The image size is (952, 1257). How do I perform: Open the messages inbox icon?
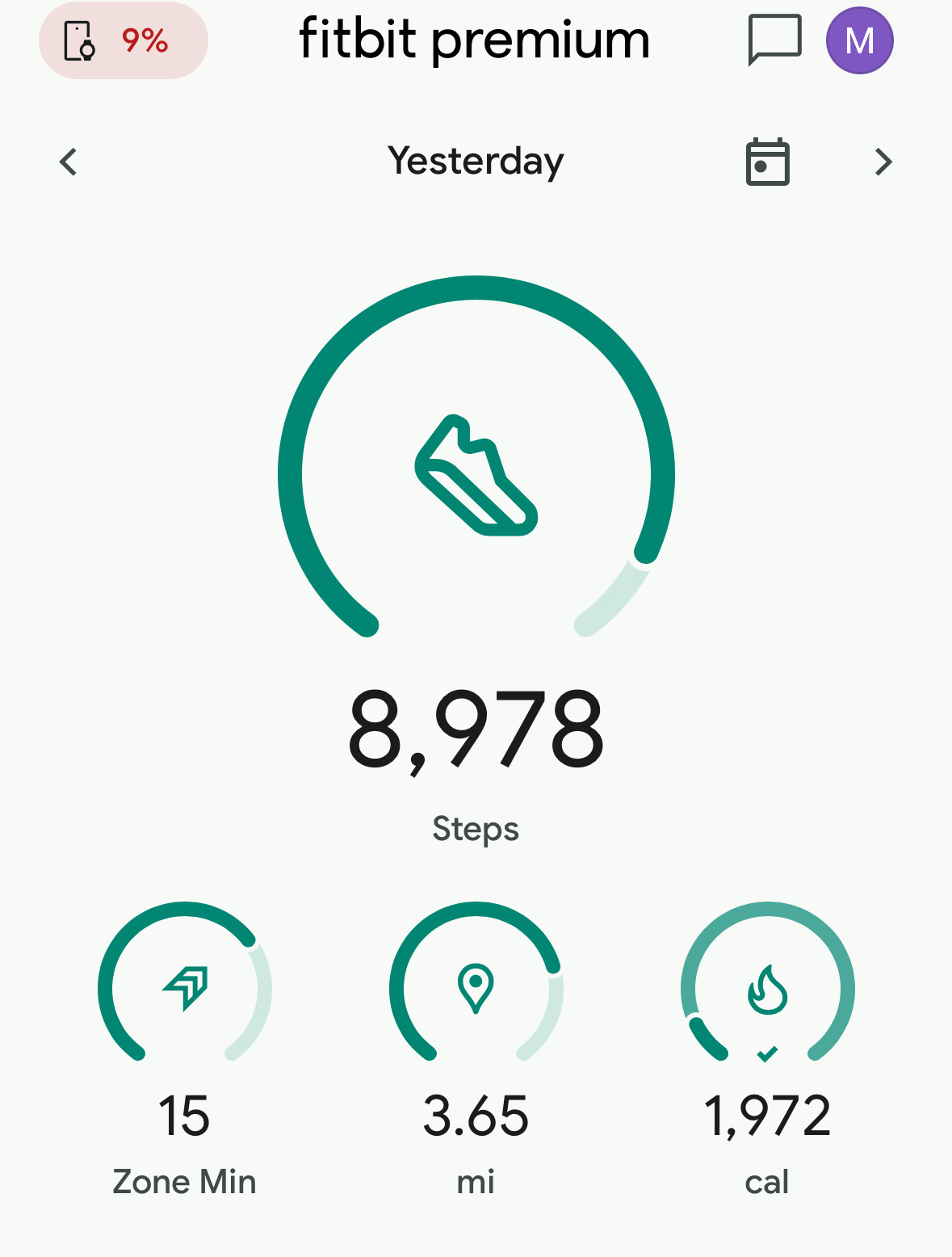tap(774, 40)
